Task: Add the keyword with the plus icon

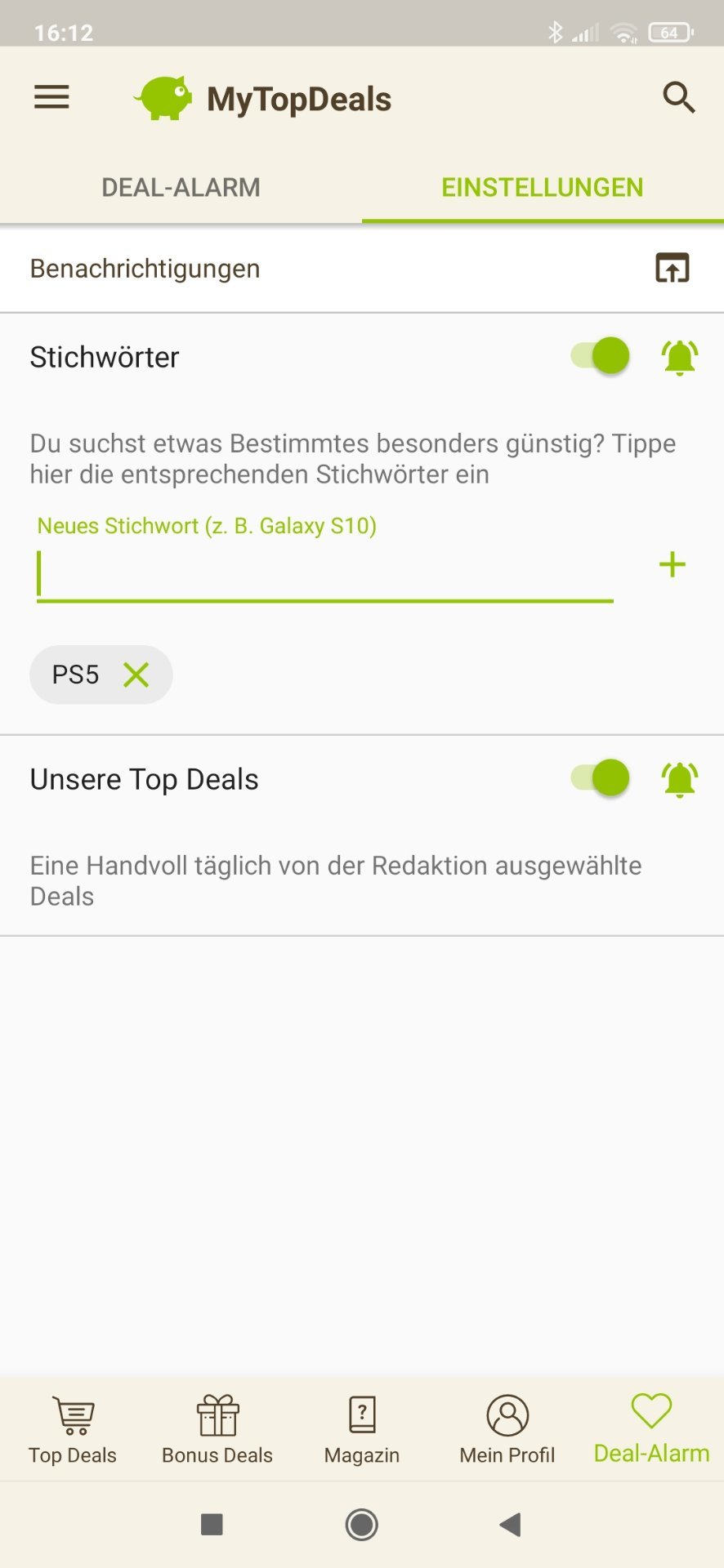Action: [672, 564]
